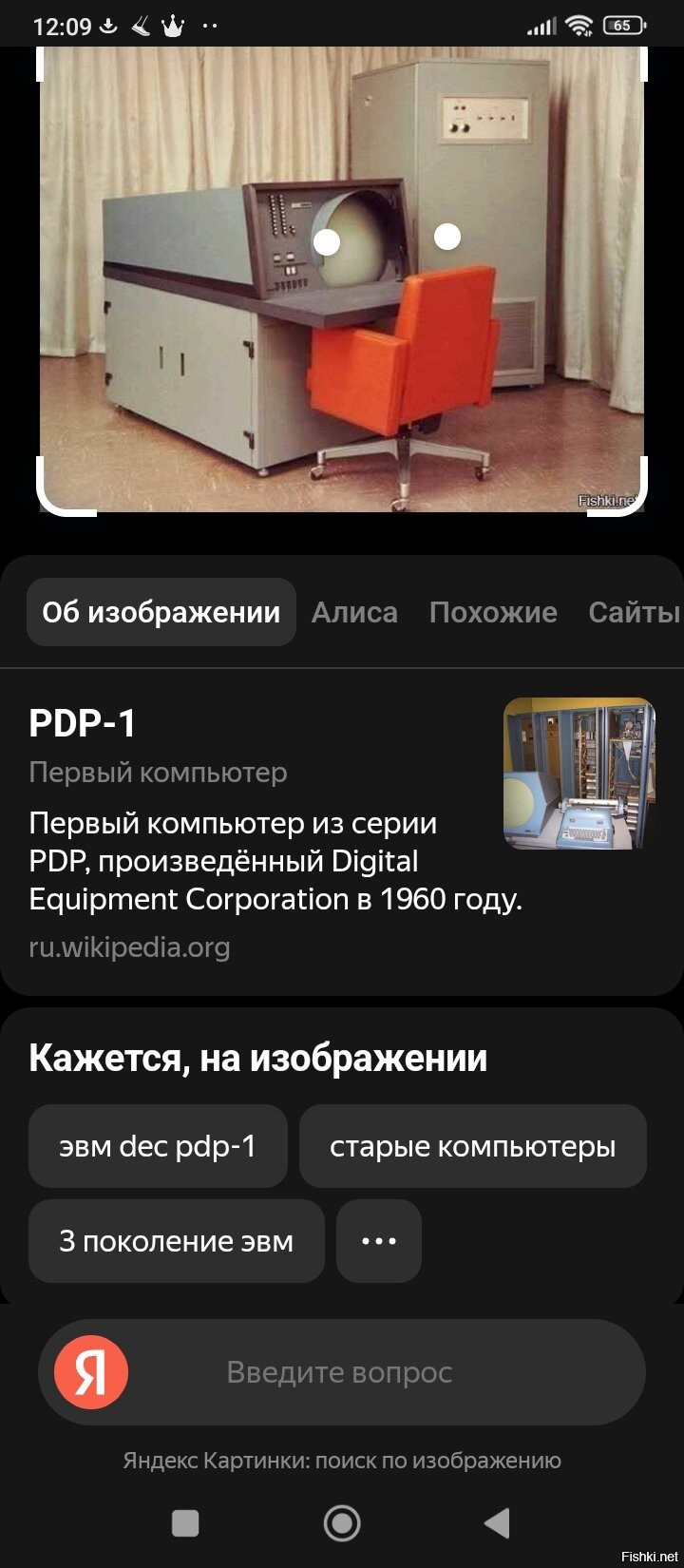684x1568 pixels.
Task: Open the Похожие tab
Action: coord(493,612)
